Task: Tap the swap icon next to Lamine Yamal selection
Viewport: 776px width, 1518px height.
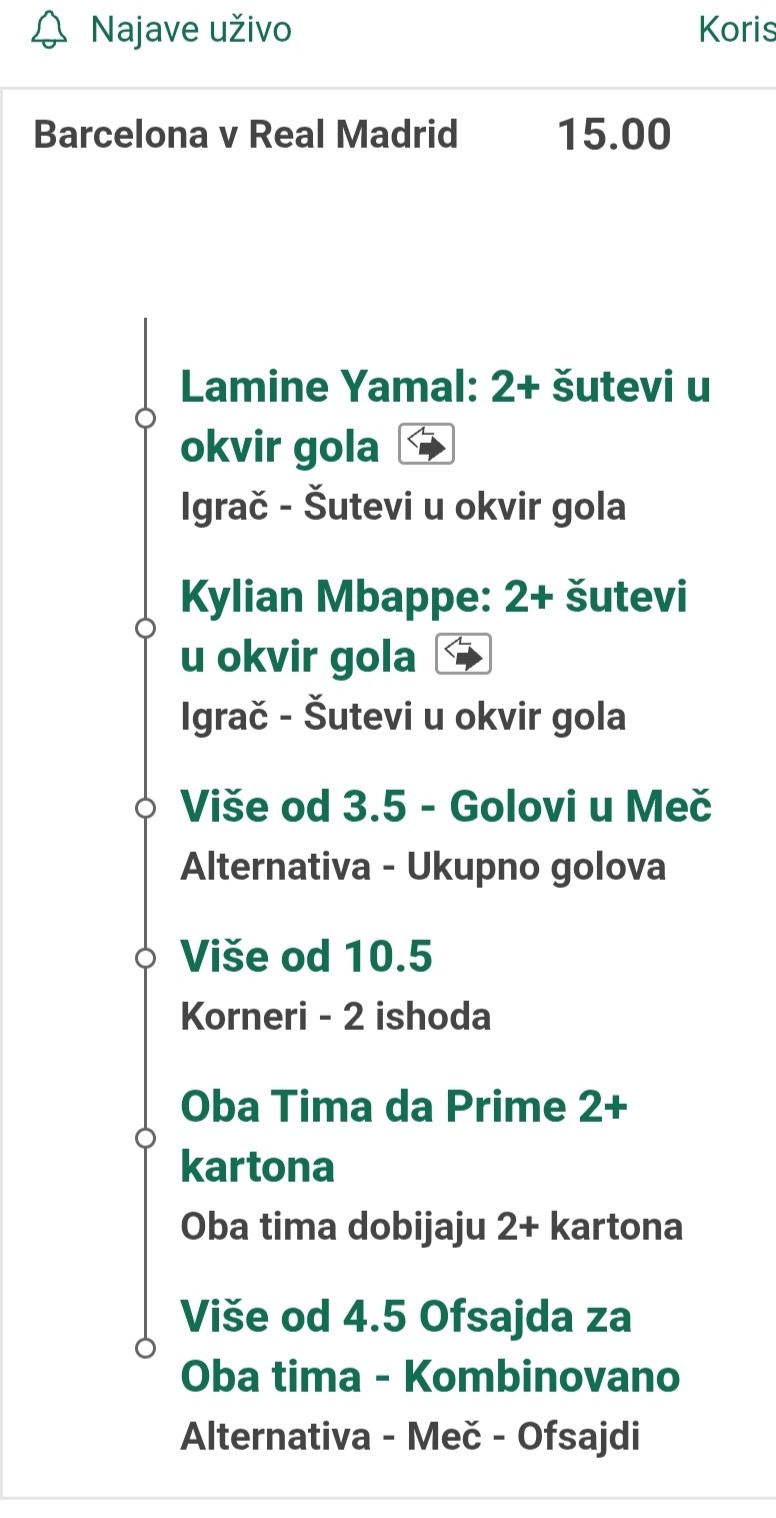Action: pyautogui.click(x=427, y=445)
